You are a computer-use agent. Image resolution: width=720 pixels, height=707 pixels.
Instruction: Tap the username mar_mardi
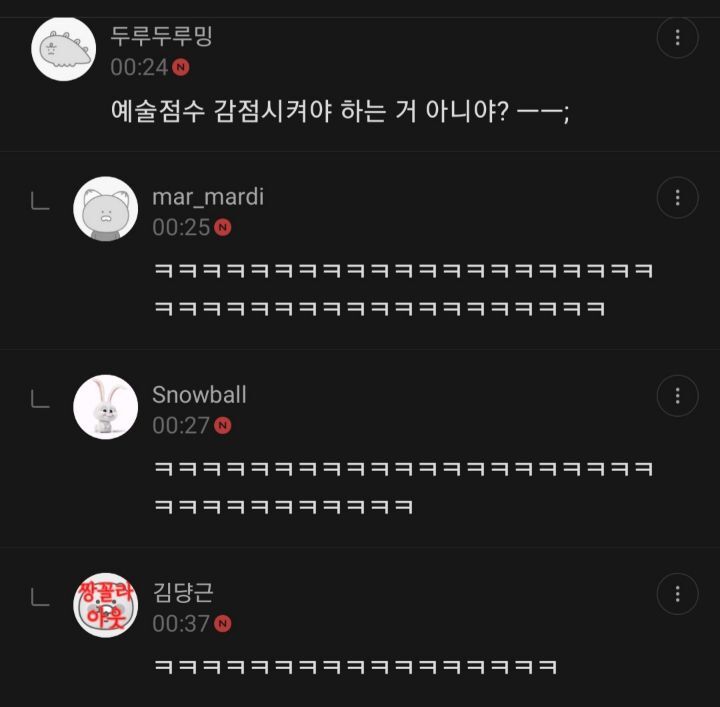(208, 196)
